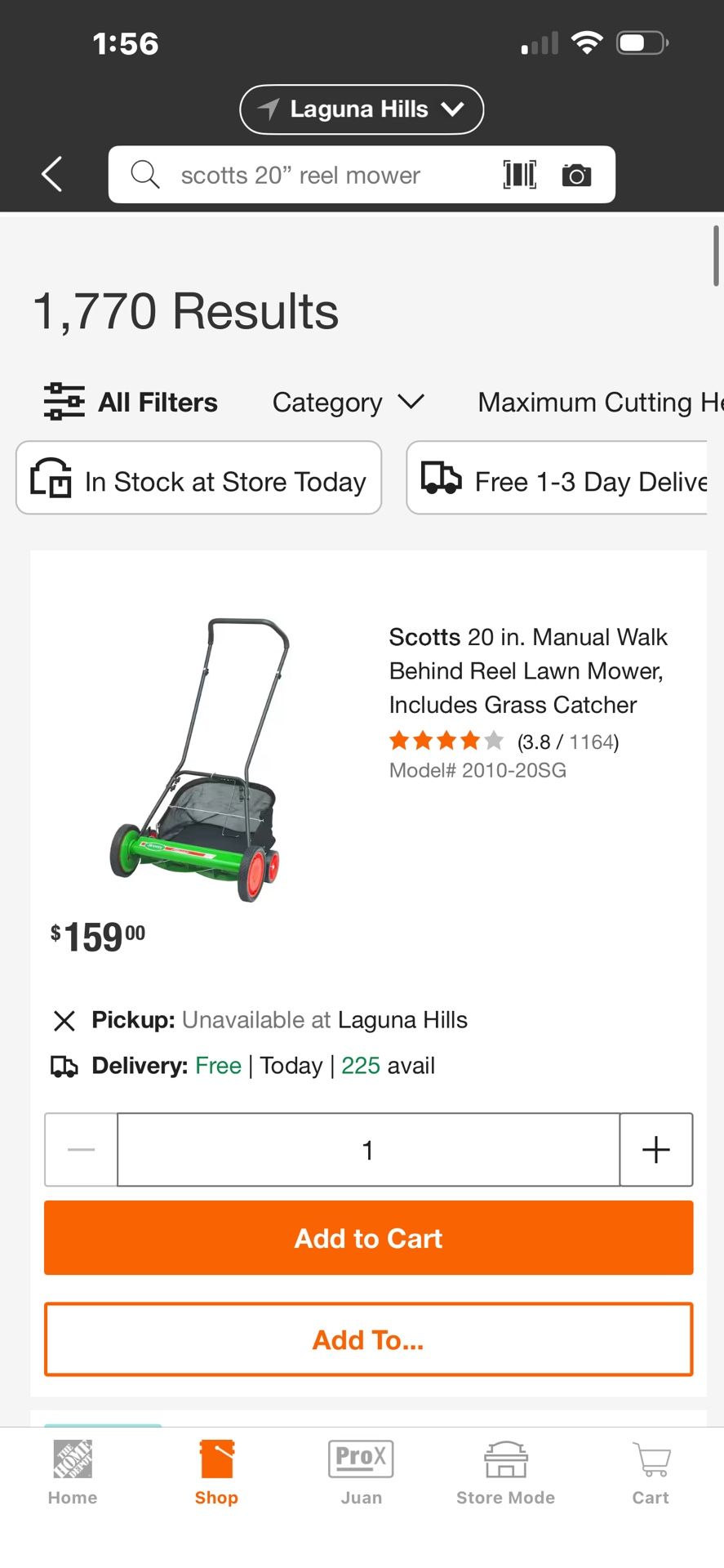Increase quantity with the plus stepper
This screenshot has width=724, height=1568.
click(x=655, y=1149)
